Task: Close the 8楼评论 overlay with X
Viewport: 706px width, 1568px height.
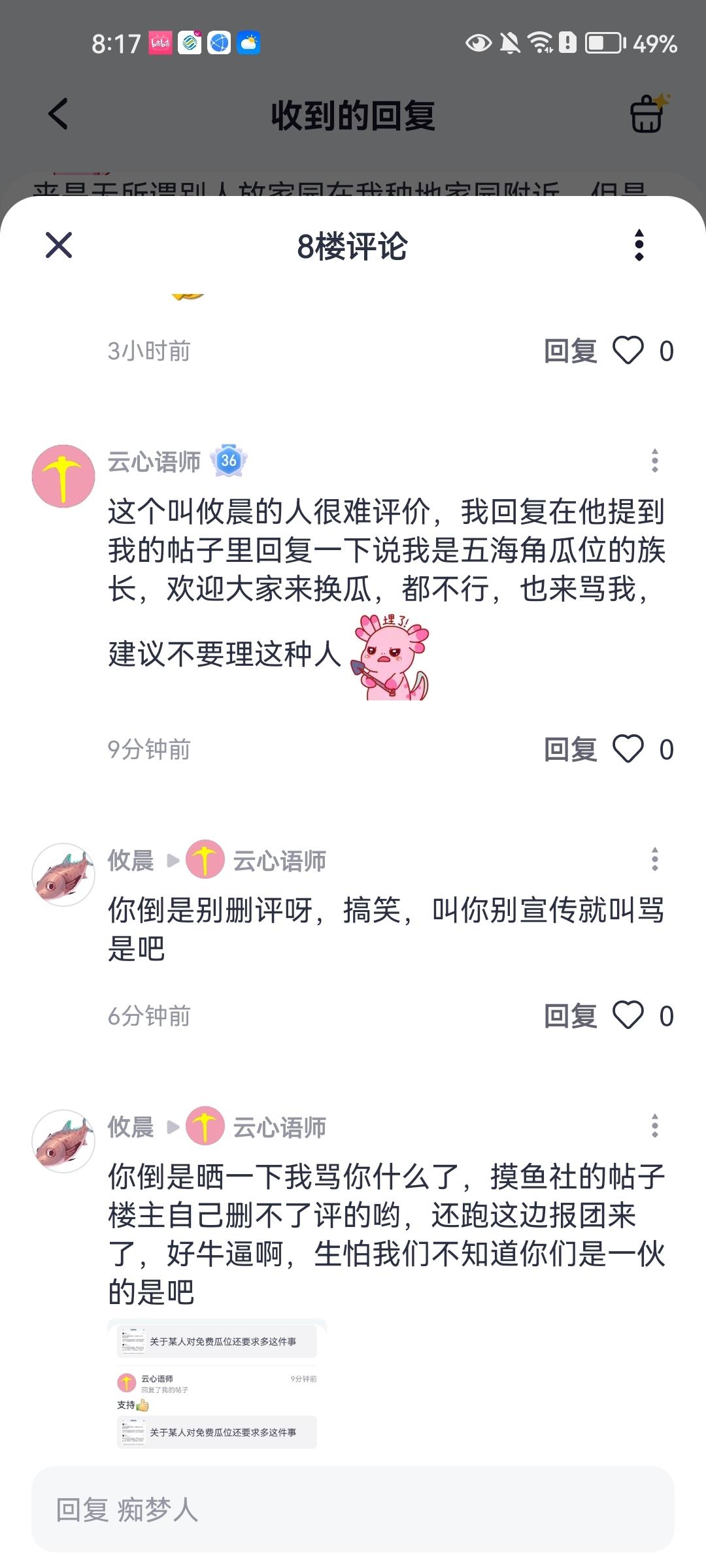Action: click(58, 247)
